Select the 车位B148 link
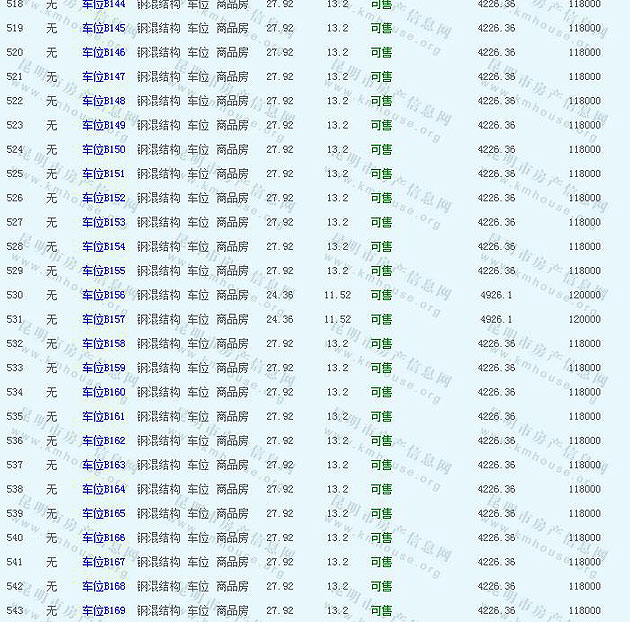Viewport: 630px width, 622px height. point(104,101)
